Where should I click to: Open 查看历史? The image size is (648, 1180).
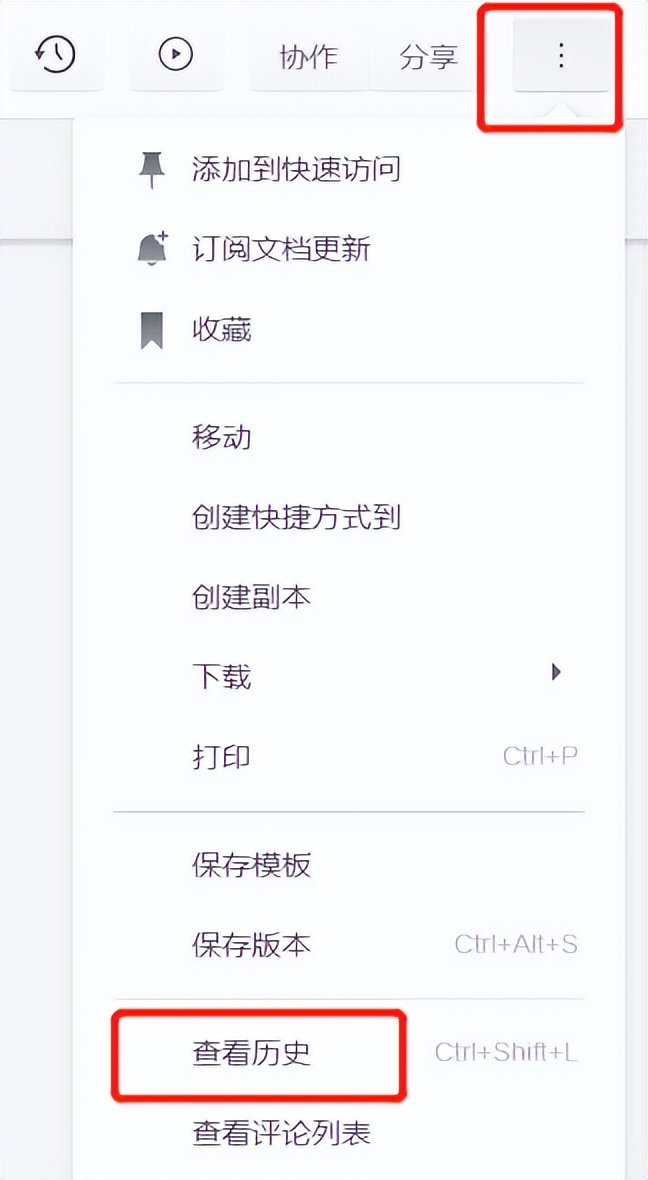[x=251, y=1052]
